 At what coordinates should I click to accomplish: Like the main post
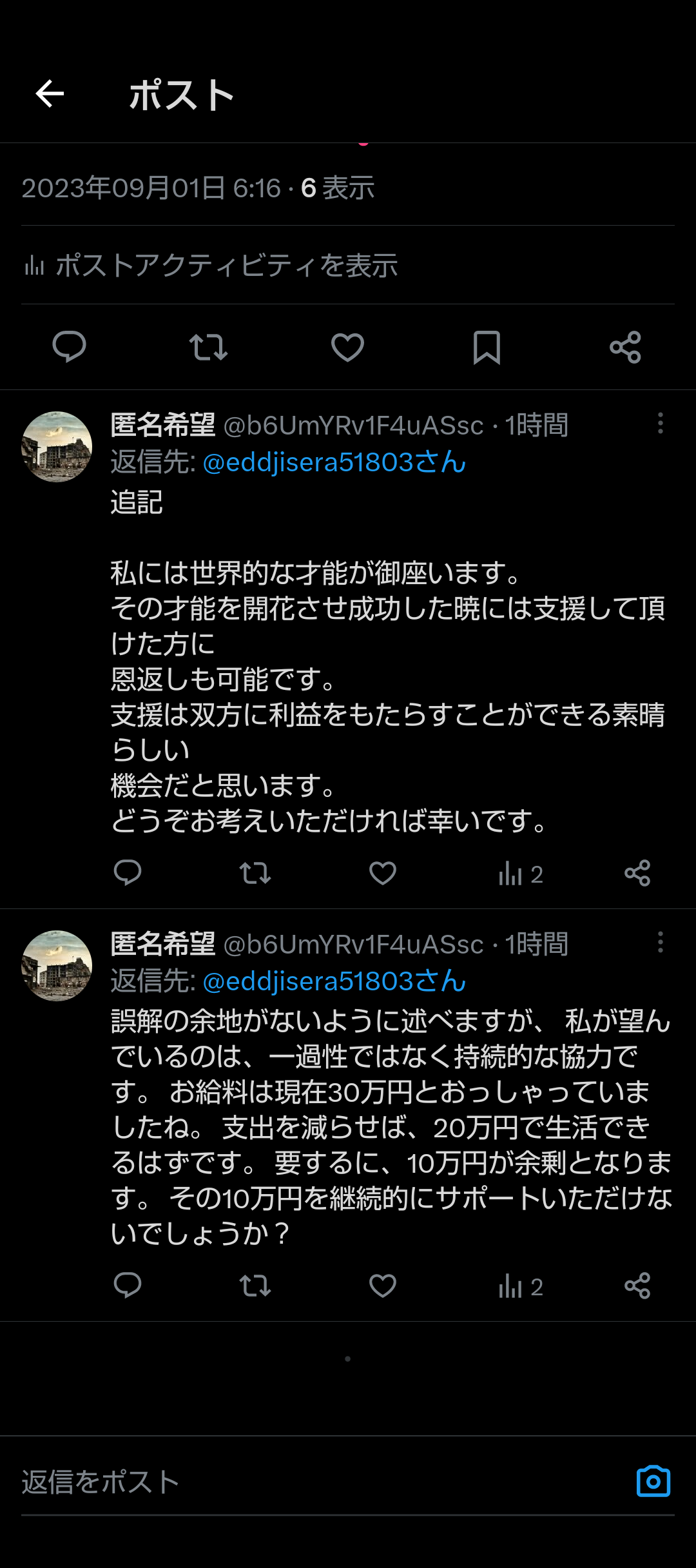click(347, 347)
